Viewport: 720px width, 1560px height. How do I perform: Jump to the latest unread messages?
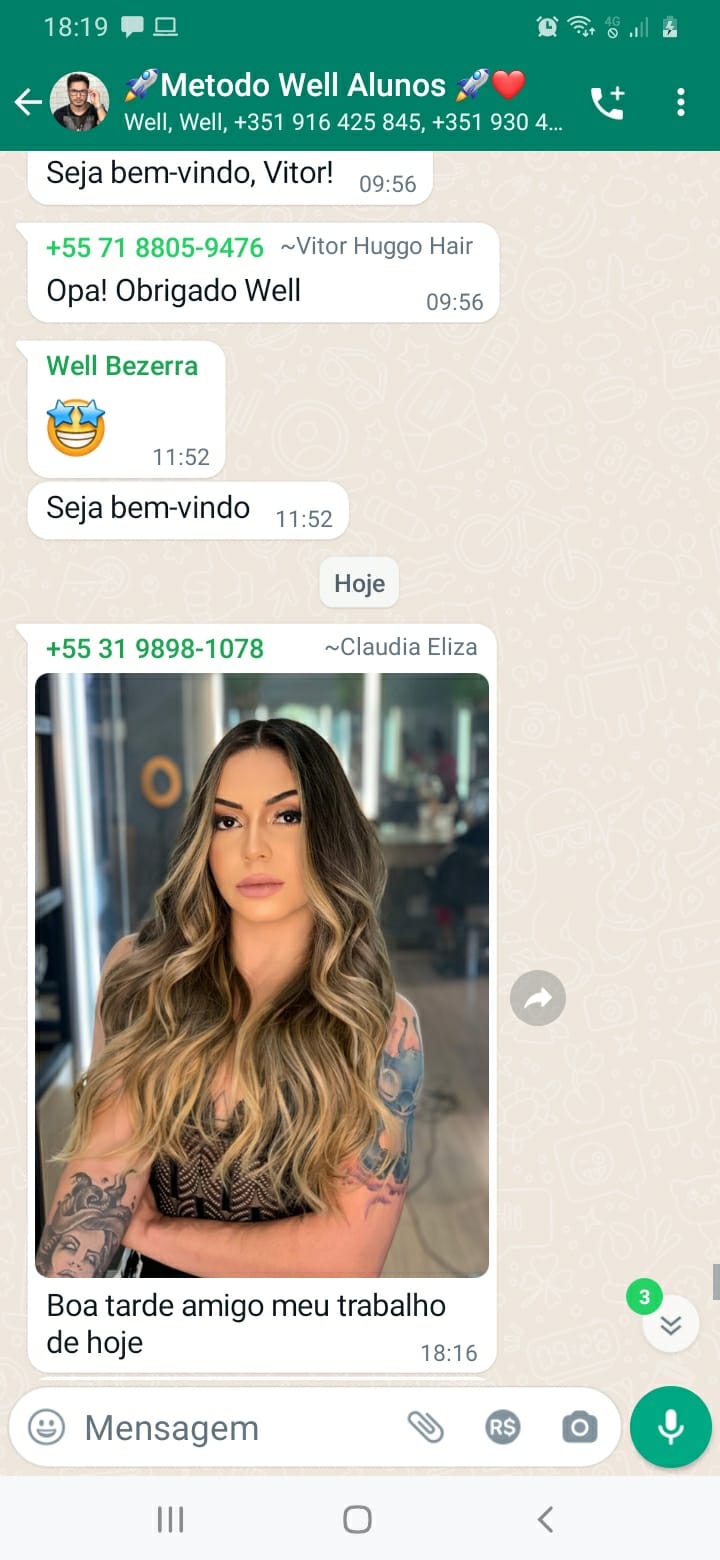pyautogui.click(x=670, y=1323)
